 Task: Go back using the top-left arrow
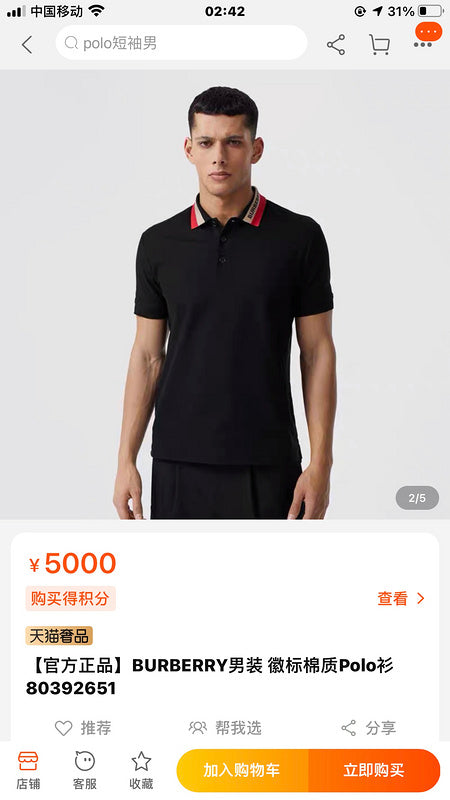(27, 44)
